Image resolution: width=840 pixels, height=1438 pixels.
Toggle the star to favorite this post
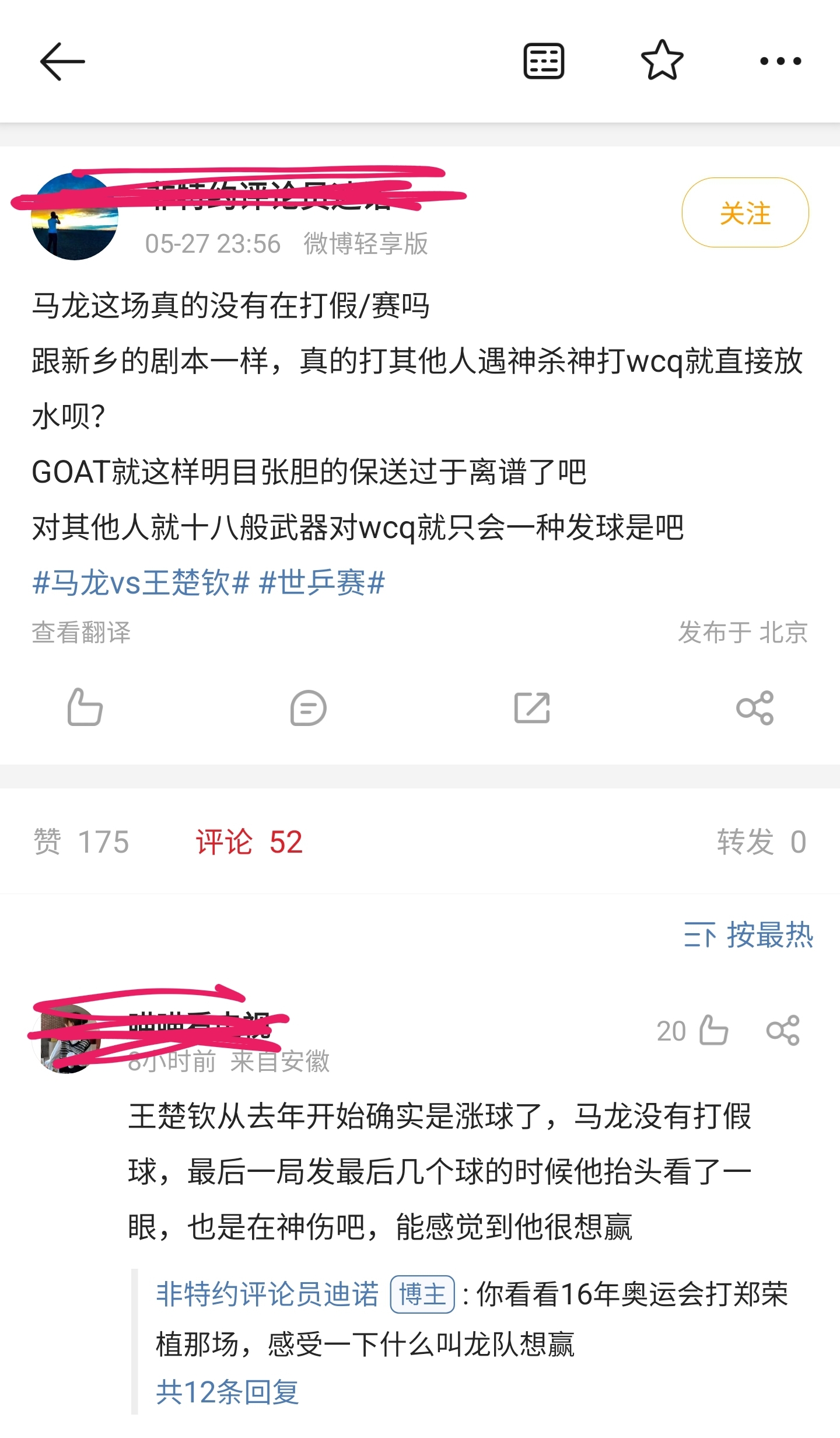pos(660,60)
